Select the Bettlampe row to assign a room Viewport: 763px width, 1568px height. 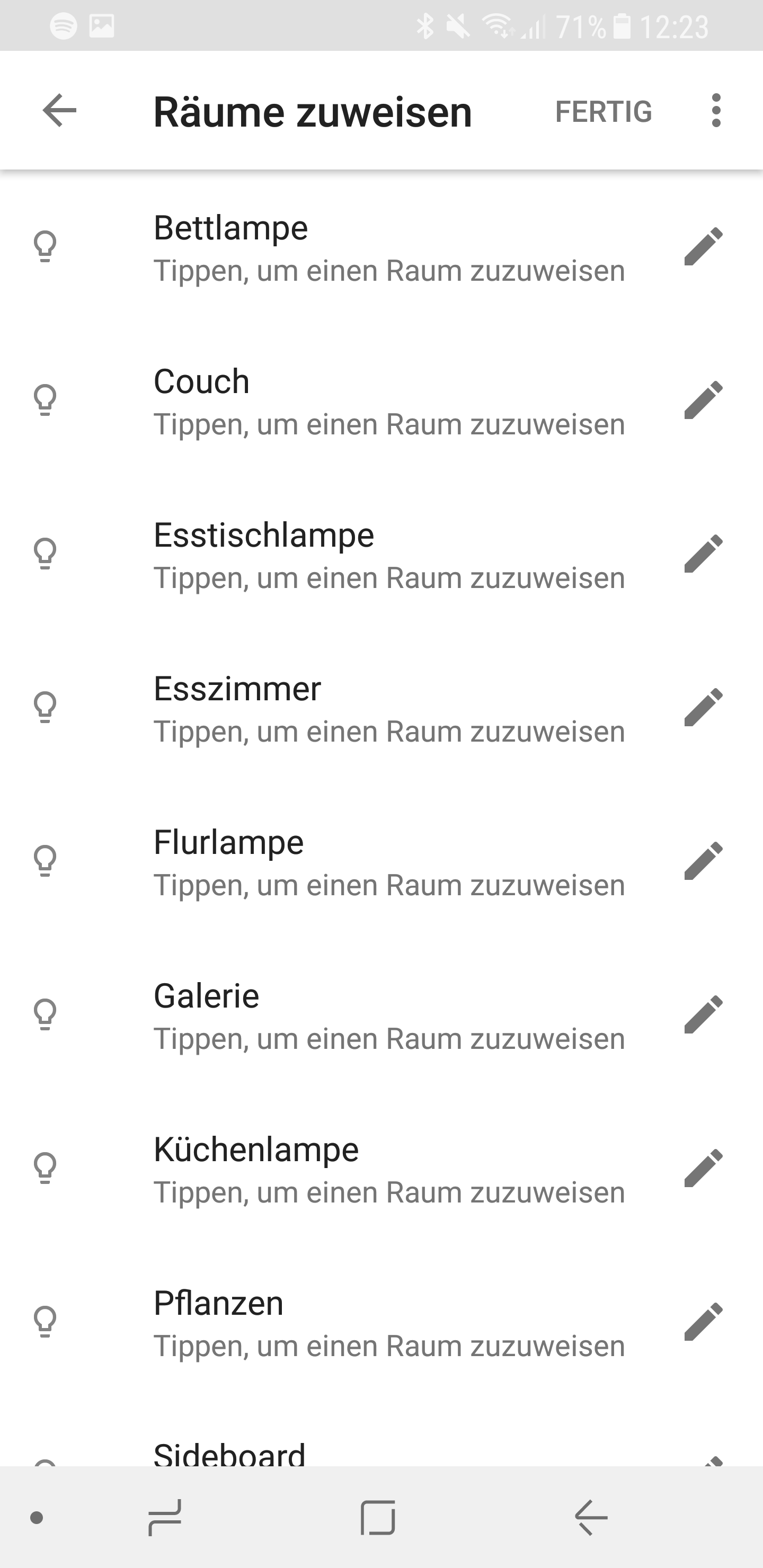click(388, 248)
